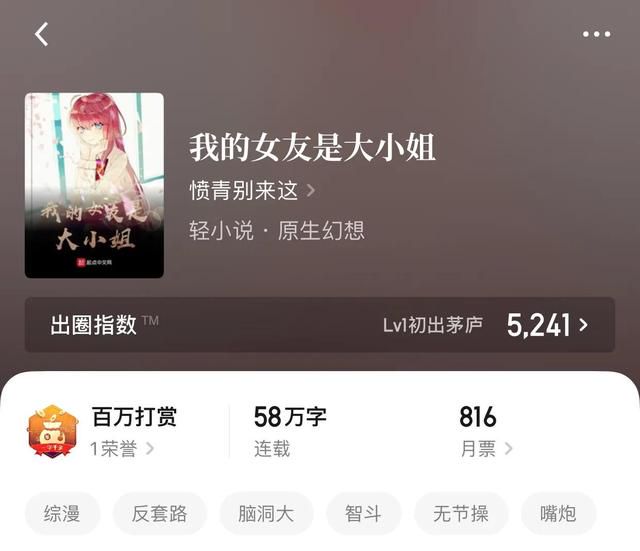
Task: Open author page 愤青别来这
Action: click(252, 189)
